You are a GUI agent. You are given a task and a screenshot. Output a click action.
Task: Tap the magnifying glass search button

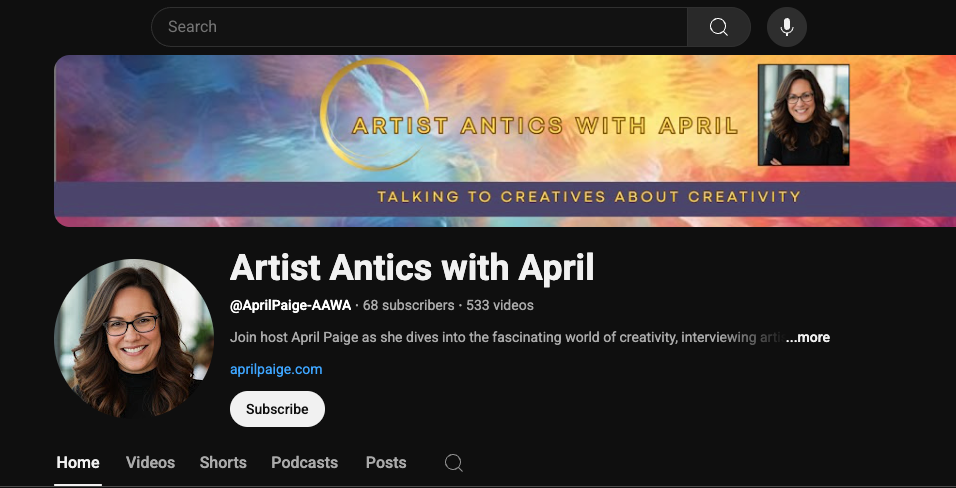pyautogui.click(x=718, y=27)
